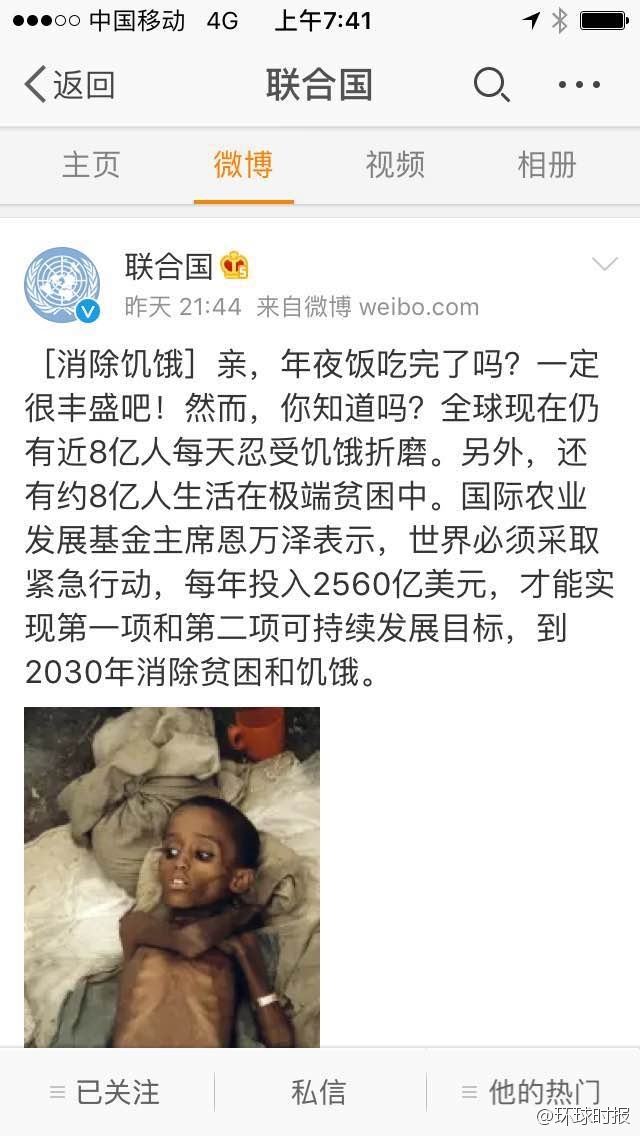
Task: Go back using the 返回 button
Action: (69, 85)
